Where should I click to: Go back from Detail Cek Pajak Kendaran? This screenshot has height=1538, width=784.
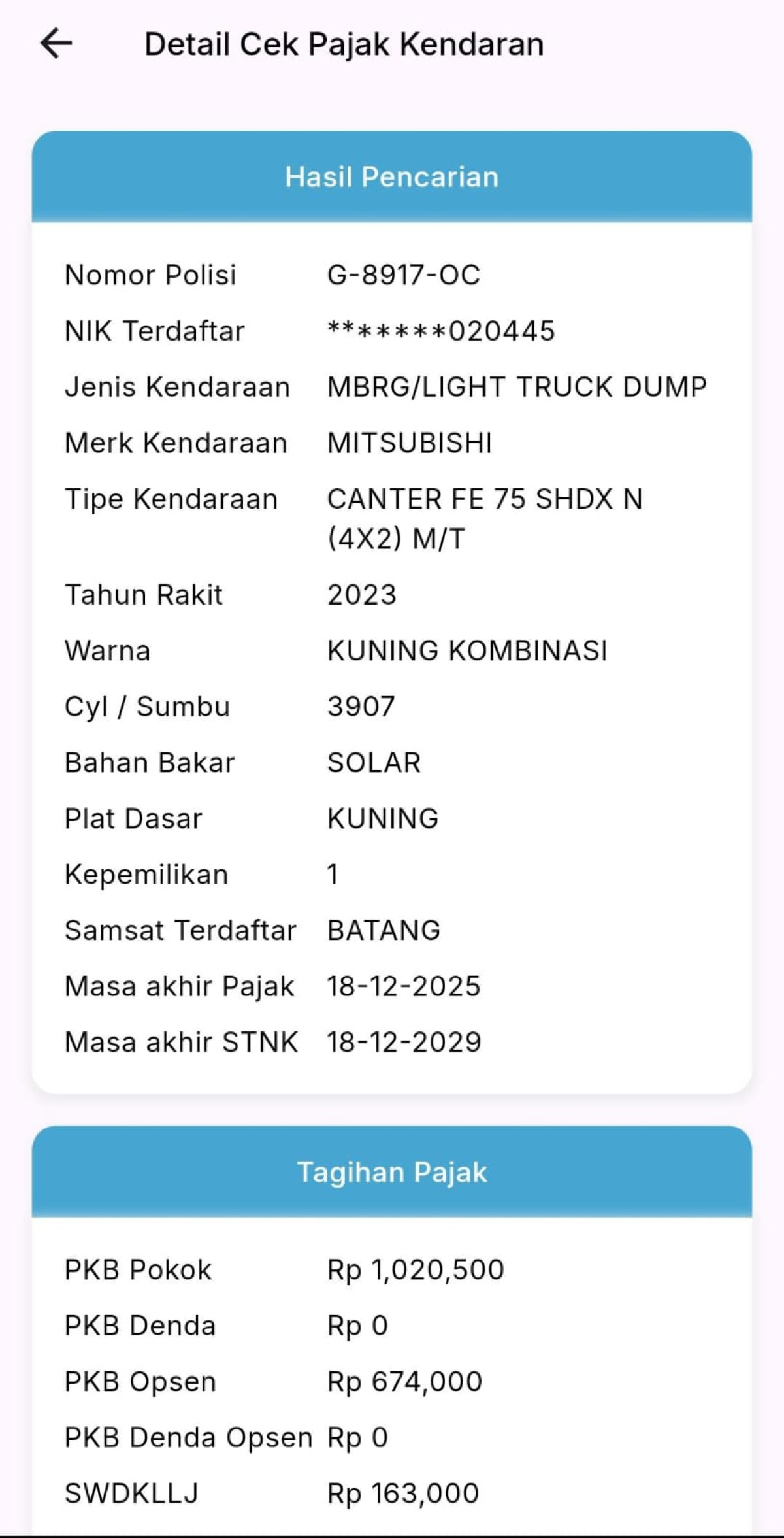[x=56, y=44]
